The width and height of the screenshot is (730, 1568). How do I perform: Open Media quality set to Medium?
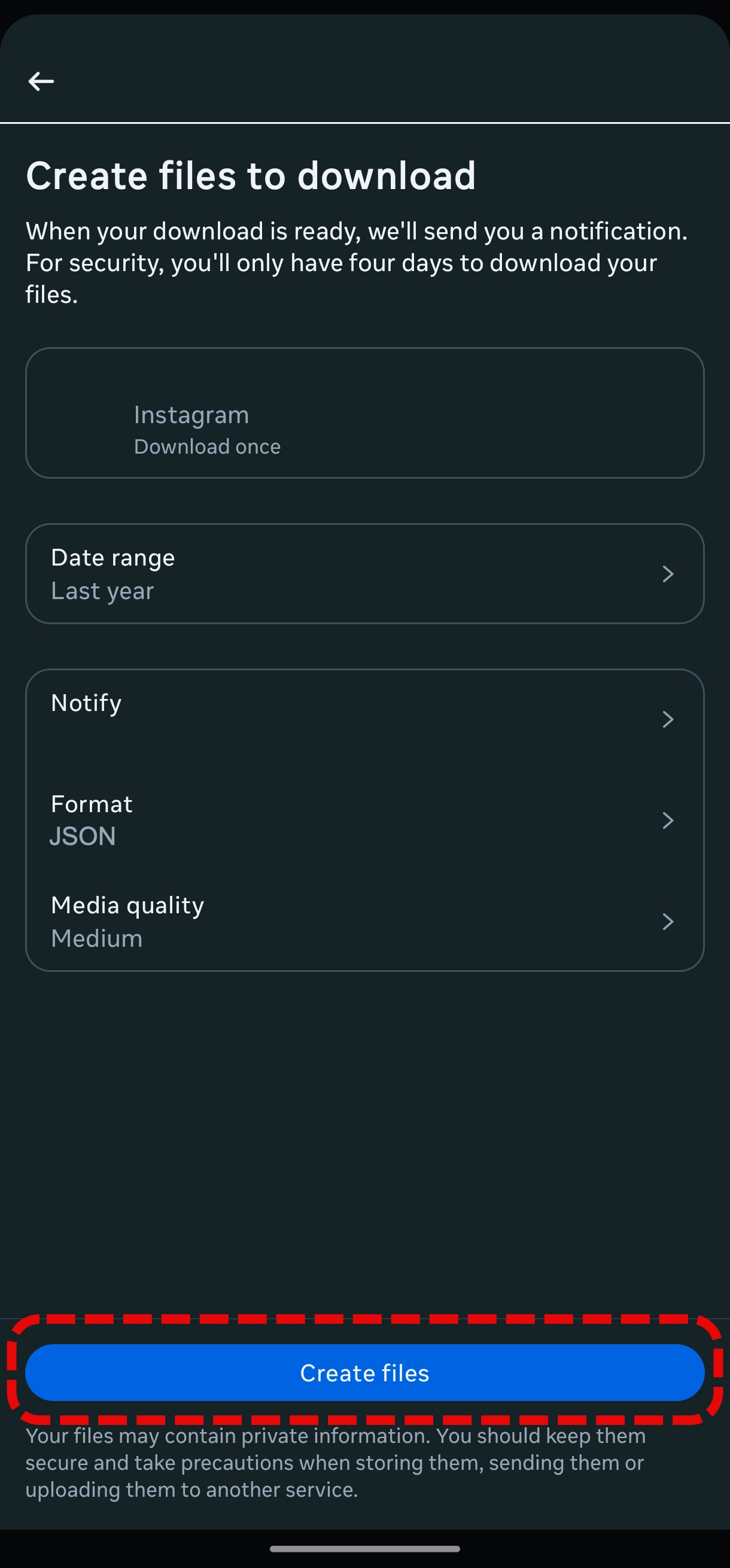[x=365, y=922]
